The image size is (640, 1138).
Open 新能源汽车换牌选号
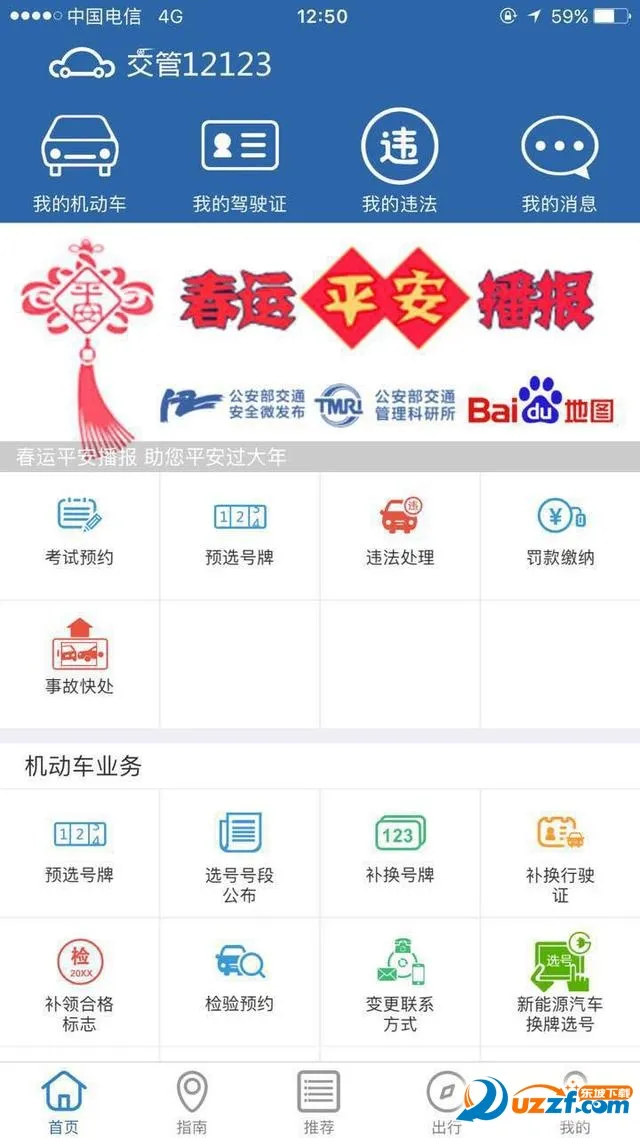pyautogui.click(x=560, y=985)
